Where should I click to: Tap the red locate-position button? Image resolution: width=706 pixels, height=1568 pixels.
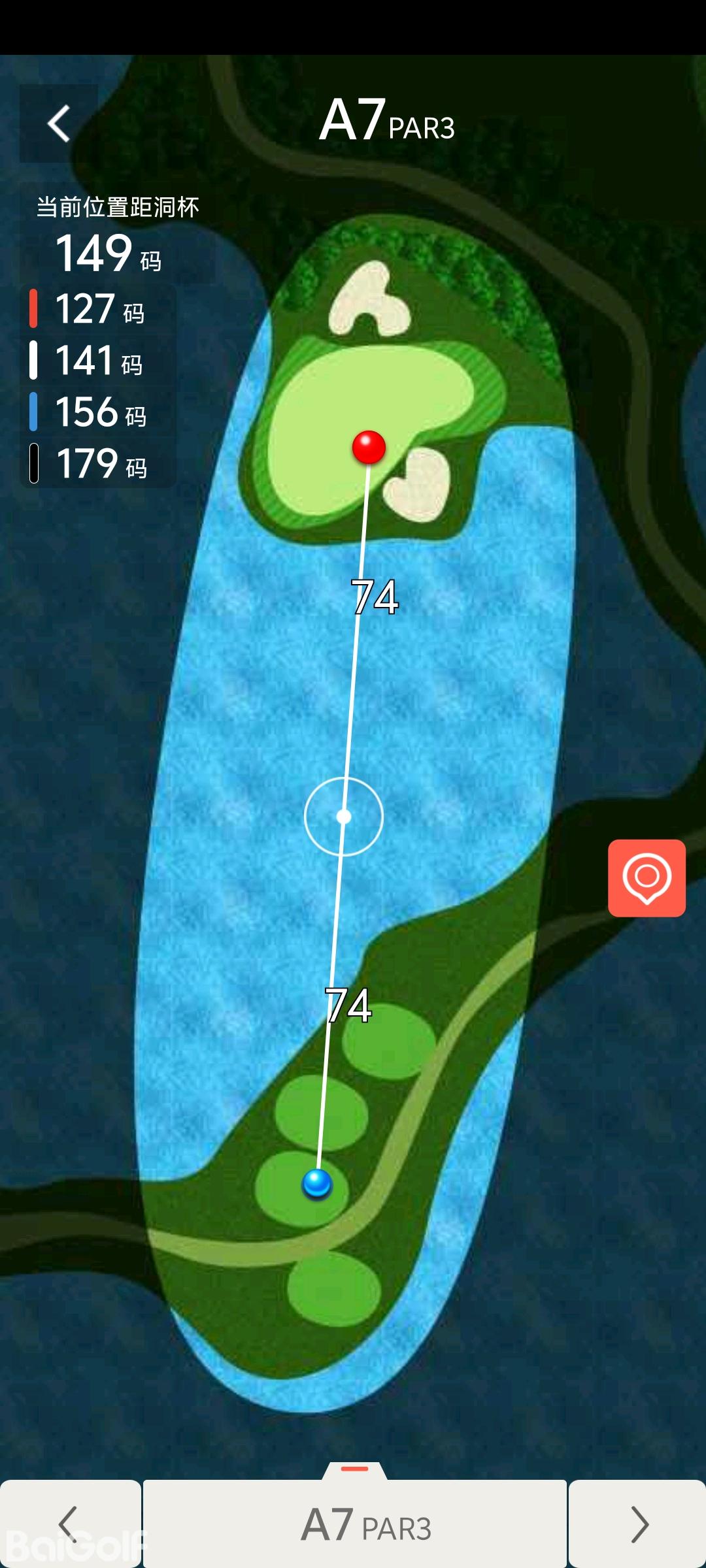(647, 877)
